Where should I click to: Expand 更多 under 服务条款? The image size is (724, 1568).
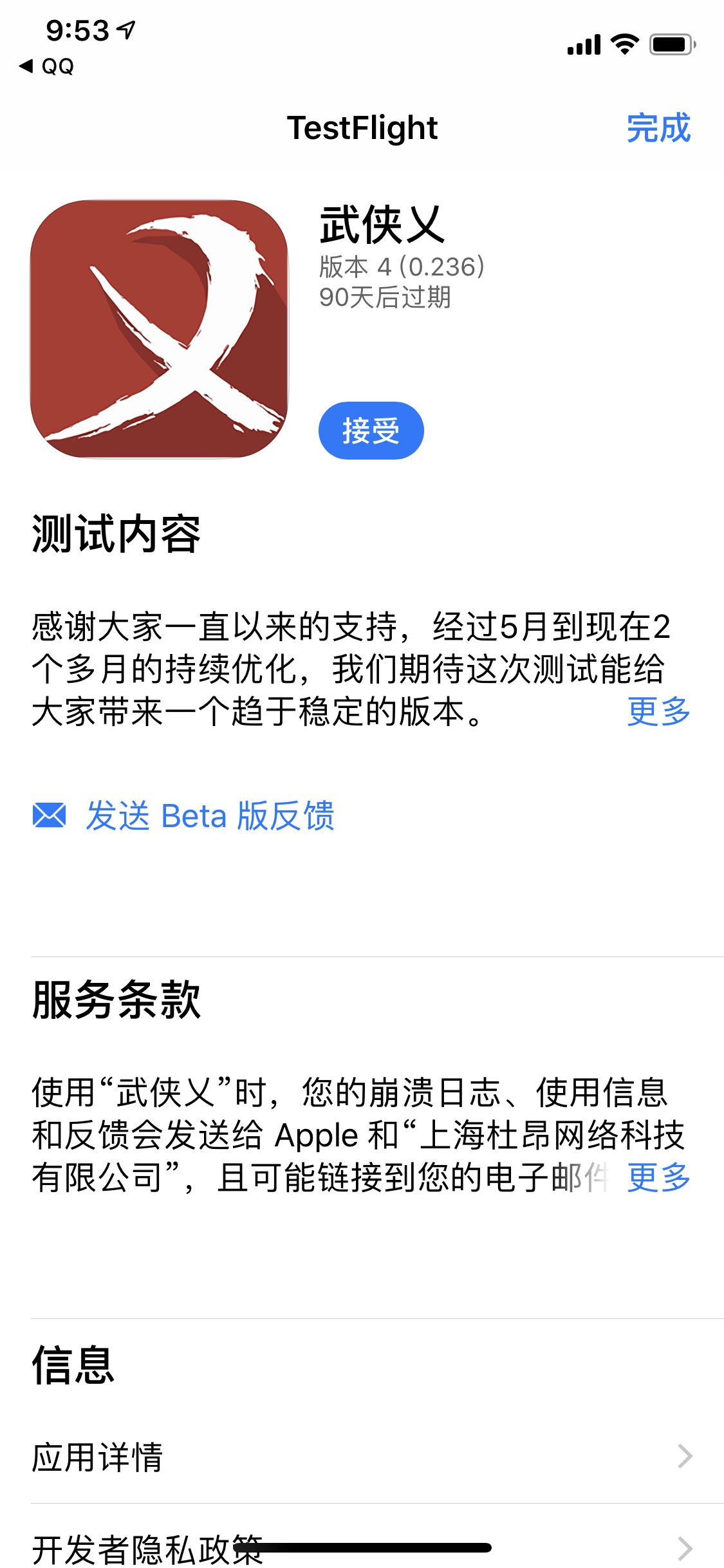pyautogui.click(x=658, y=1177)
